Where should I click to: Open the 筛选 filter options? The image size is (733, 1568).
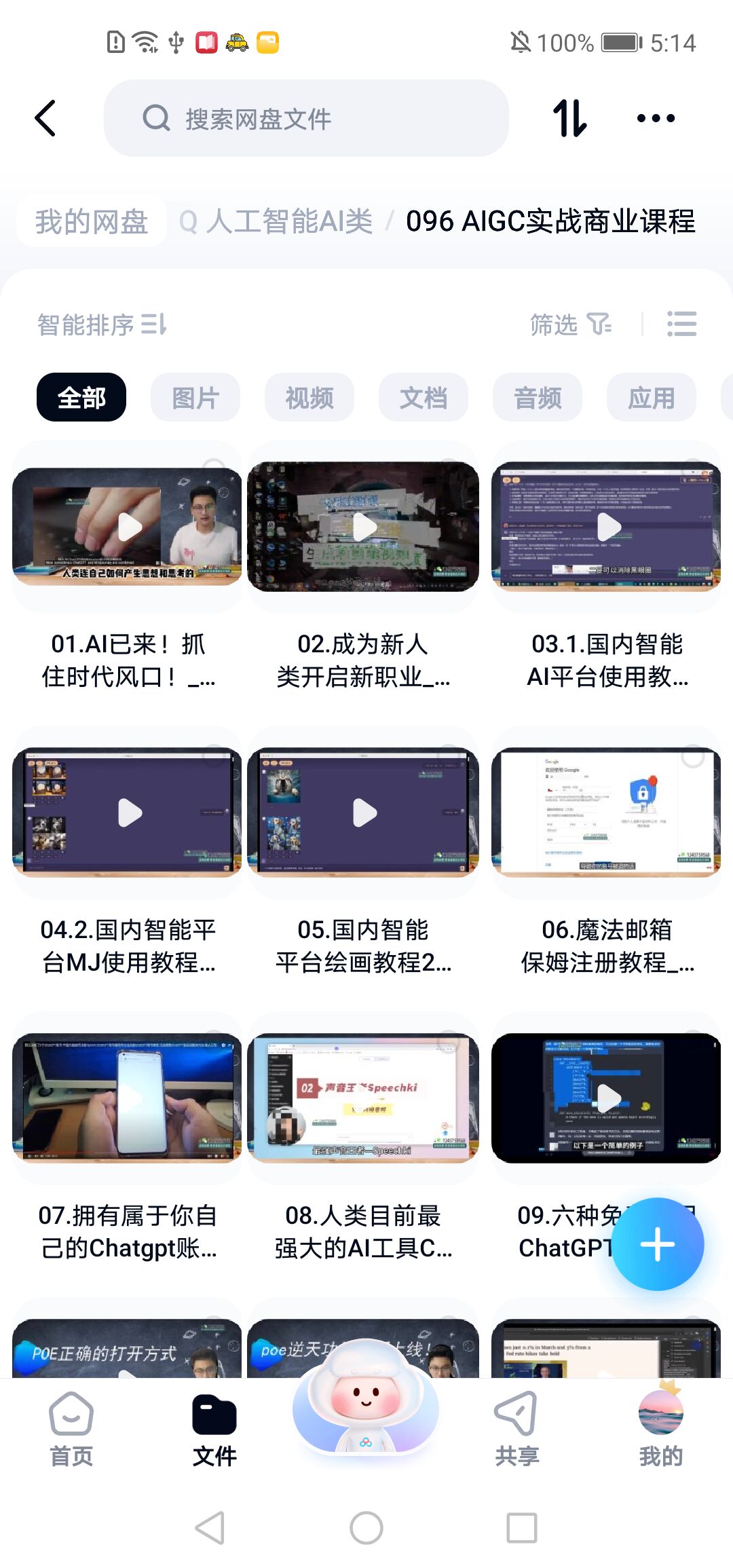[x=570, y=324]
